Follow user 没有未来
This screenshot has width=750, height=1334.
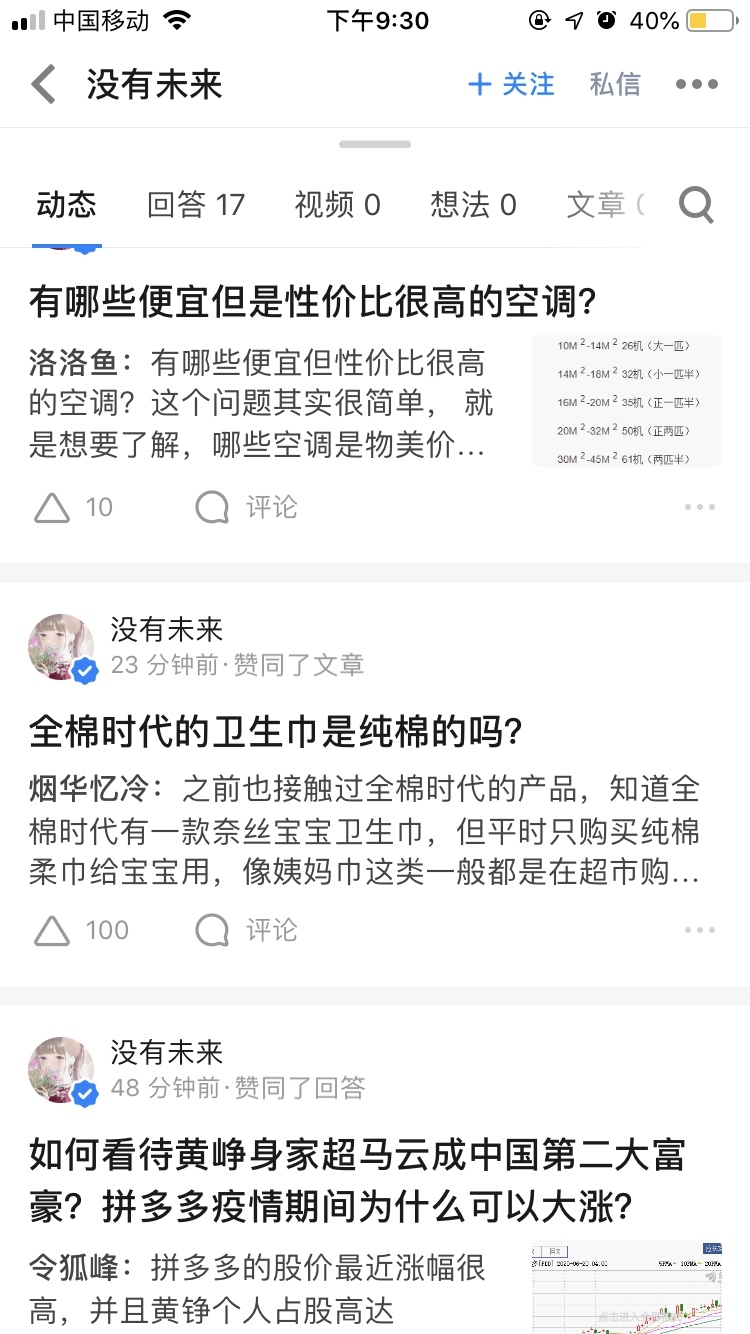click(513, 84)
